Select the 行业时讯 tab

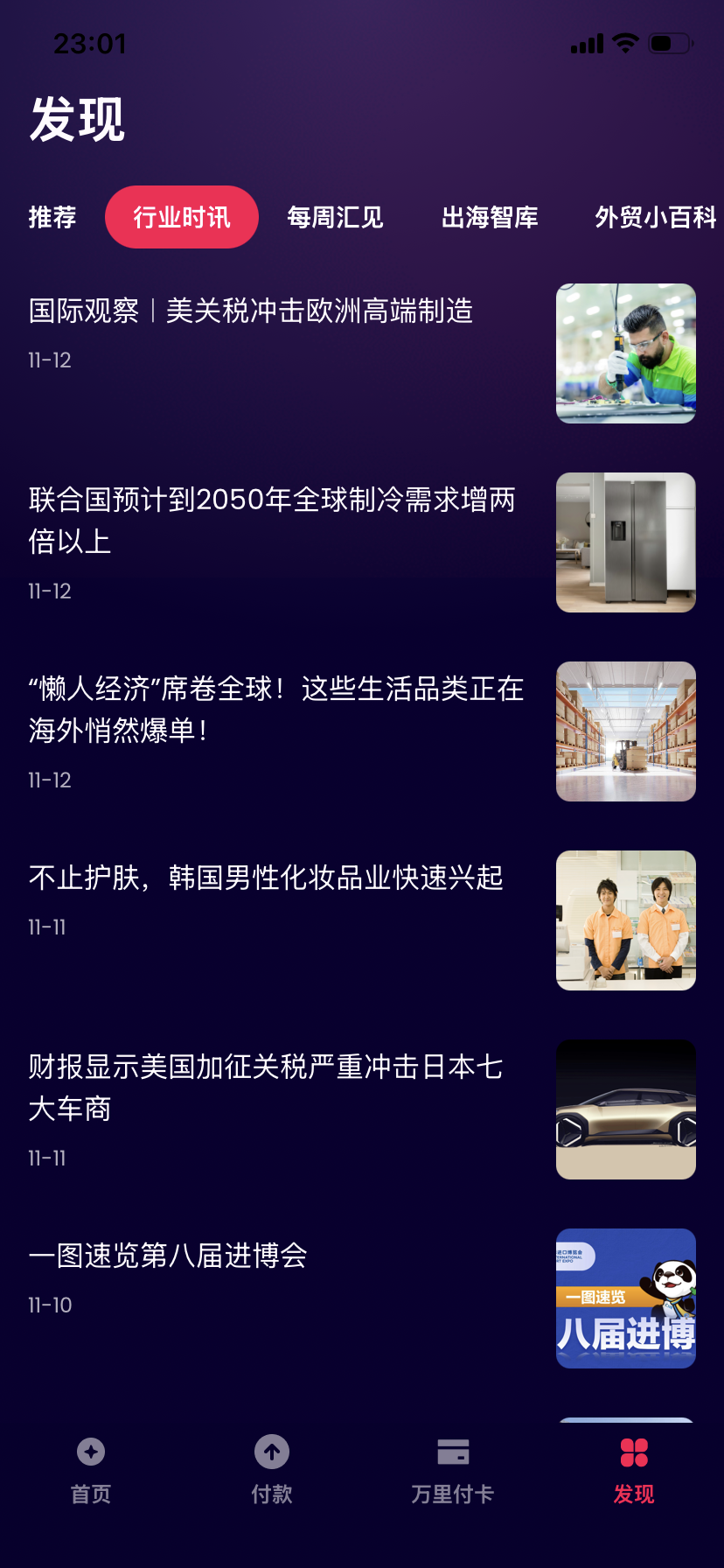pos(182,217)
